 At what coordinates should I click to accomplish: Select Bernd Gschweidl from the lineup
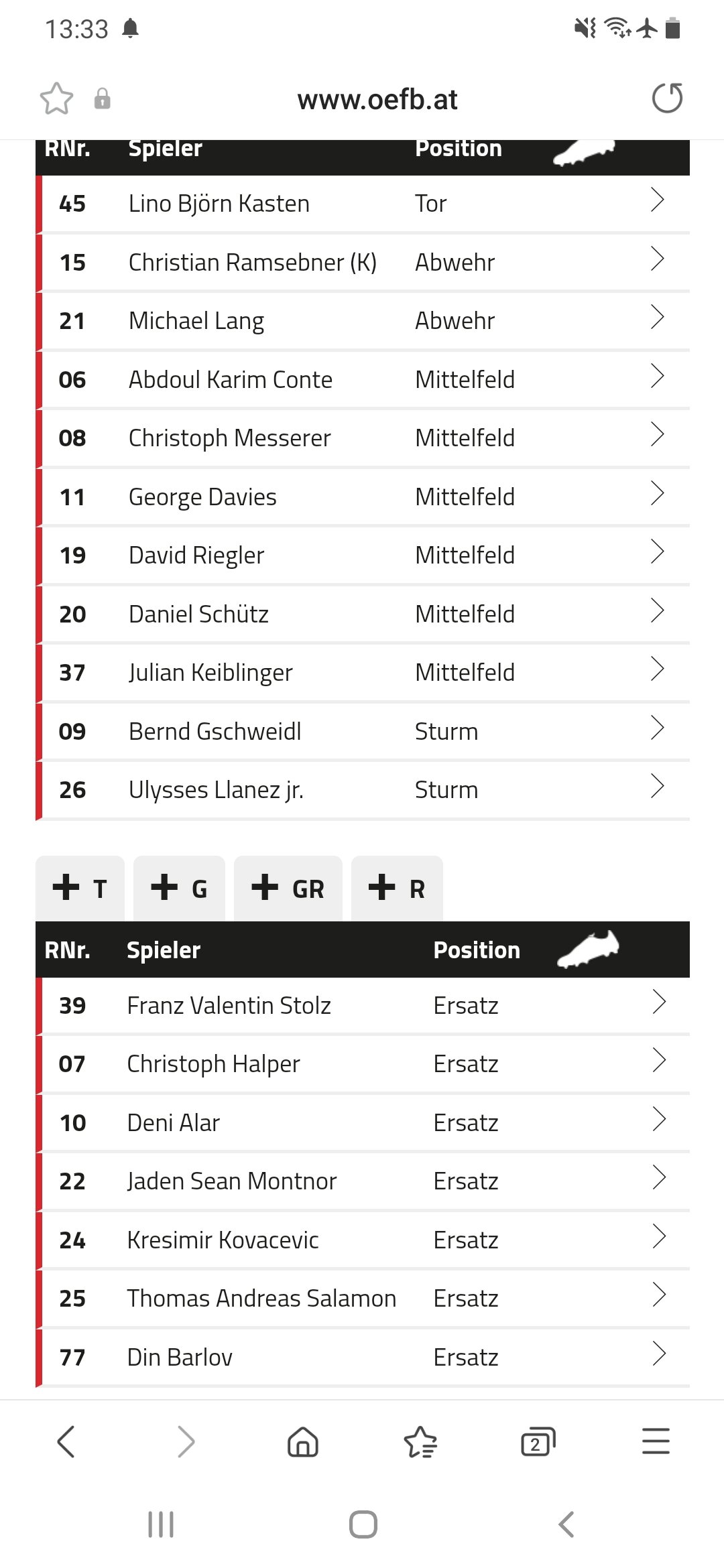(x=363, y=731)
